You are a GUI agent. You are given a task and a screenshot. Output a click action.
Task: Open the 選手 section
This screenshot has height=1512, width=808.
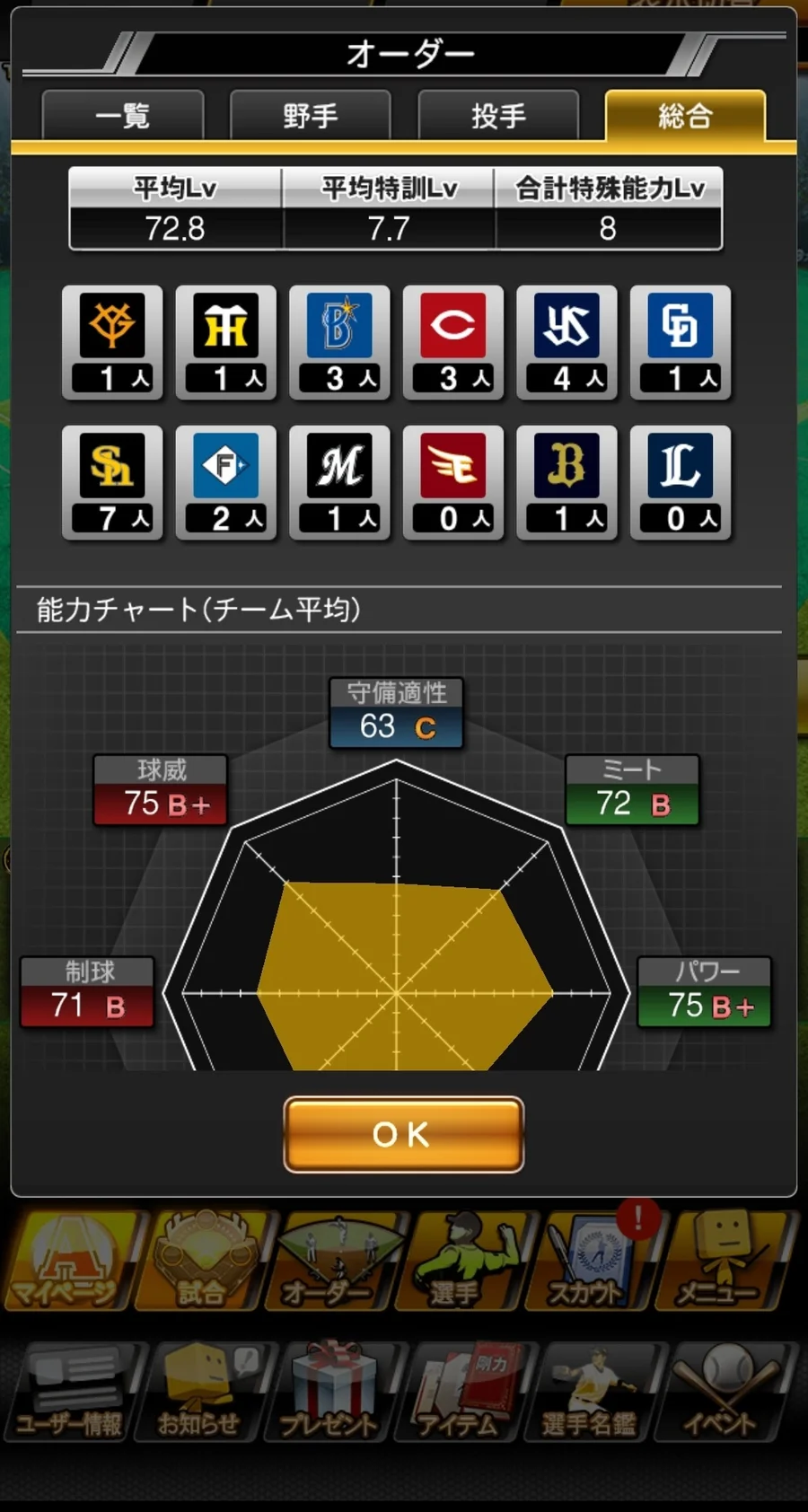pyautogui.click(x=465, y=1261)
